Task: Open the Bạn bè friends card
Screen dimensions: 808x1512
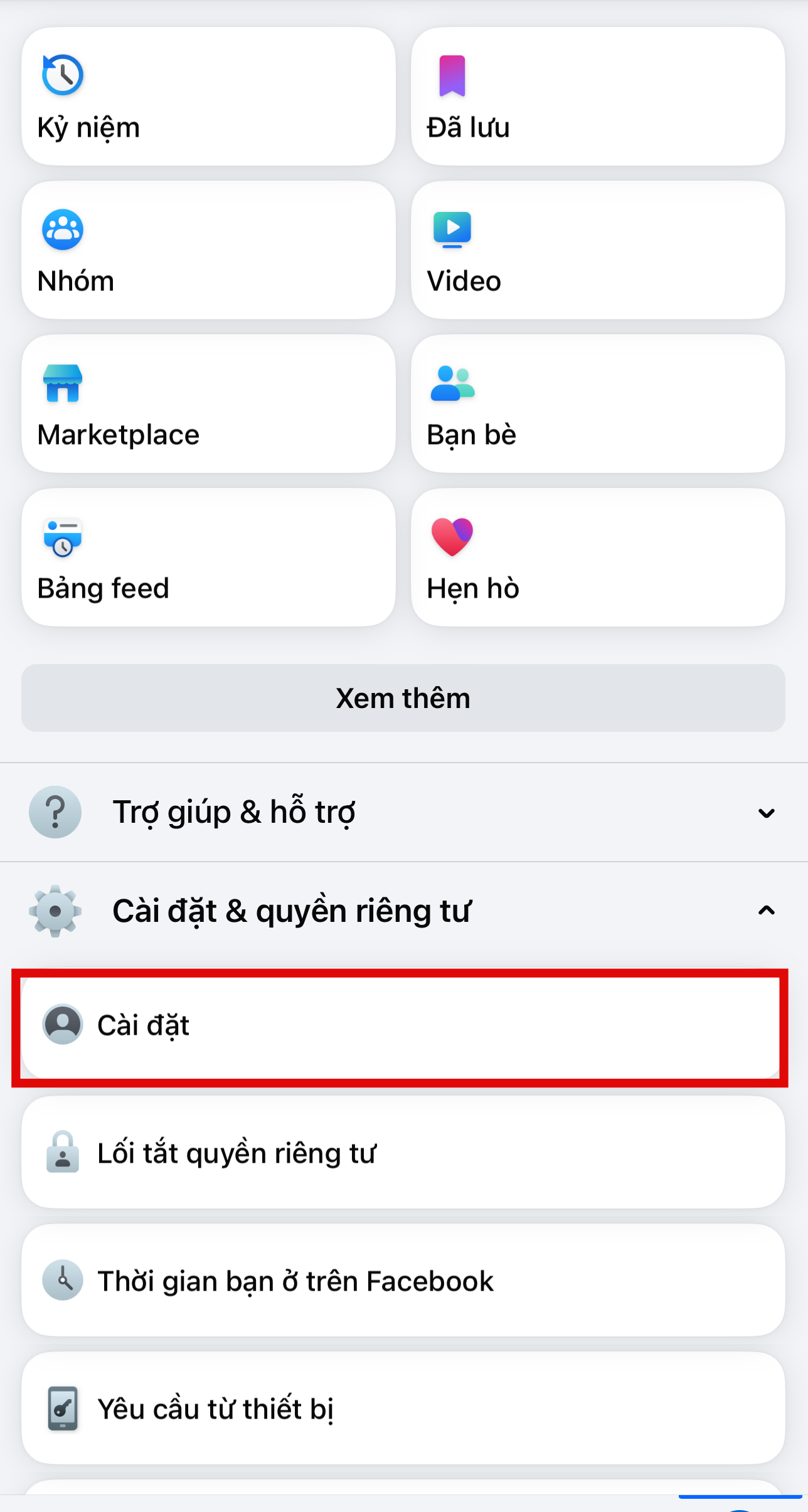Action: tap(597, 404)
